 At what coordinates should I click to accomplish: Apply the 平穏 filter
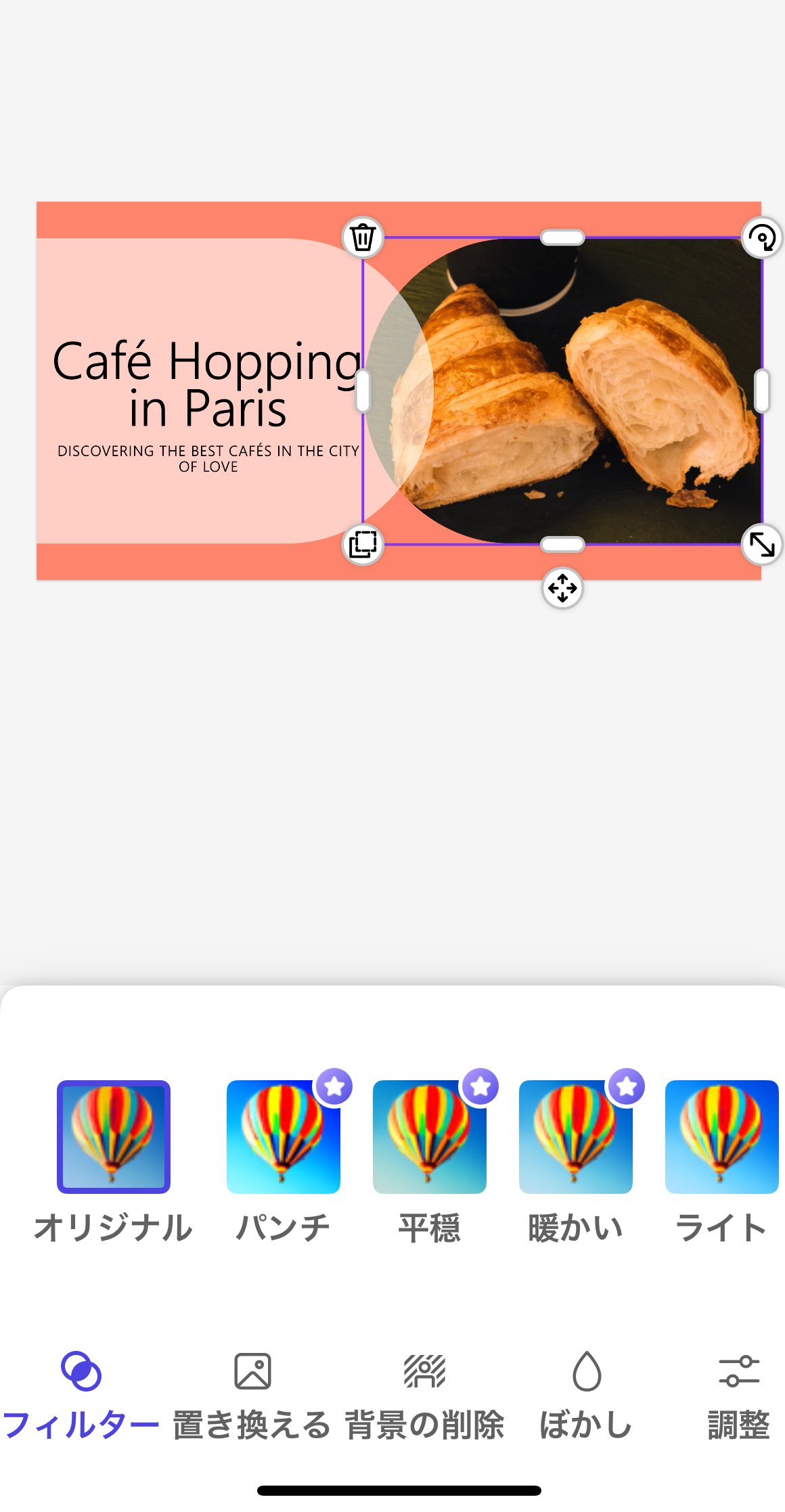[429, 1136]
